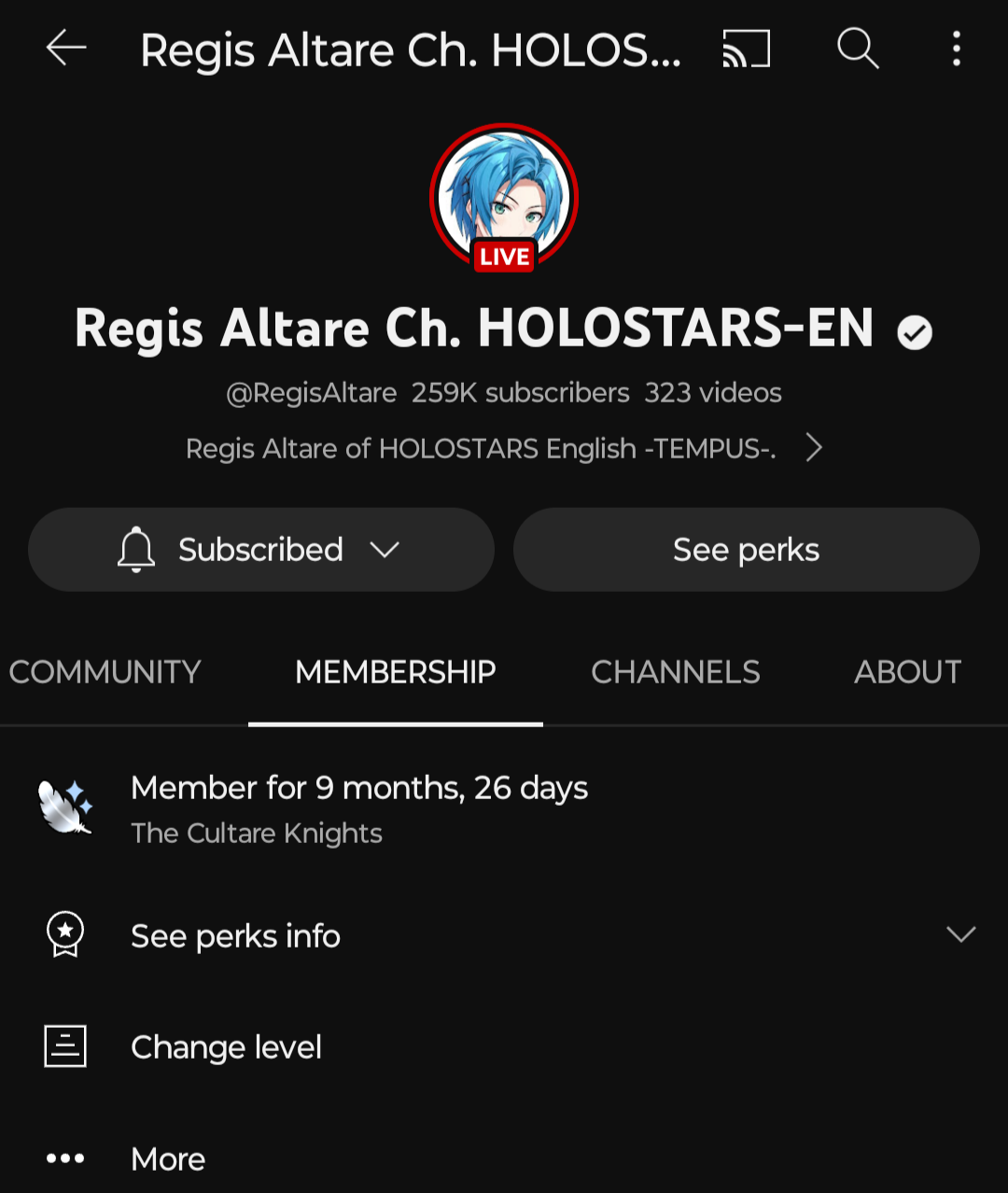Go back using the top arrow
1008x1193 pixels.
coord(66,49)
